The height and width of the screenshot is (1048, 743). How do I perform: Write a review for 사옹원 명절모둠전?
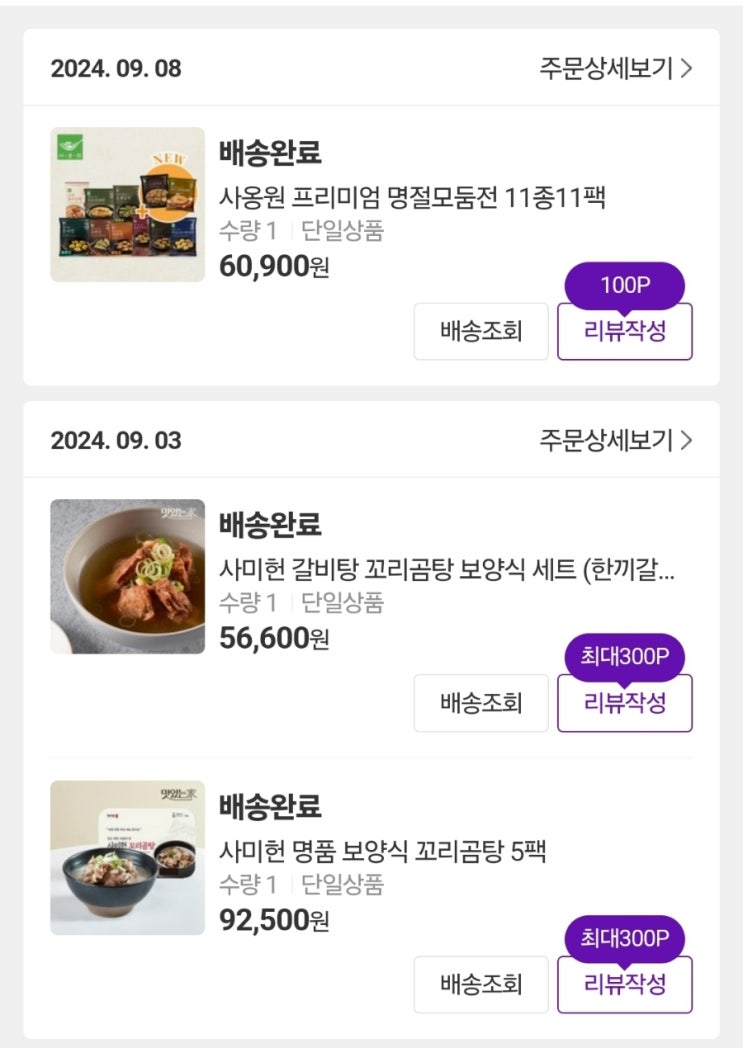pyautogui.click(x=624, y=331)
